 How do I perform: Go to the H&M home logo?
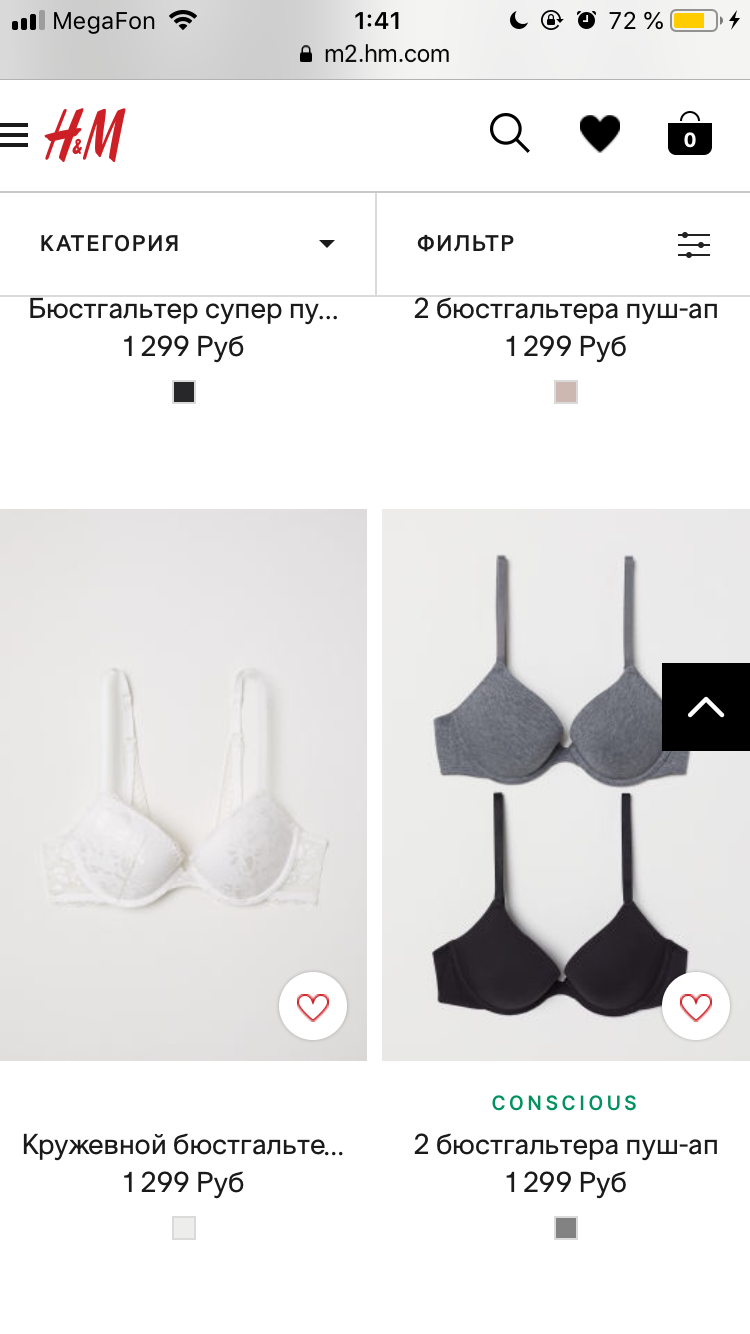click(85, 134)
